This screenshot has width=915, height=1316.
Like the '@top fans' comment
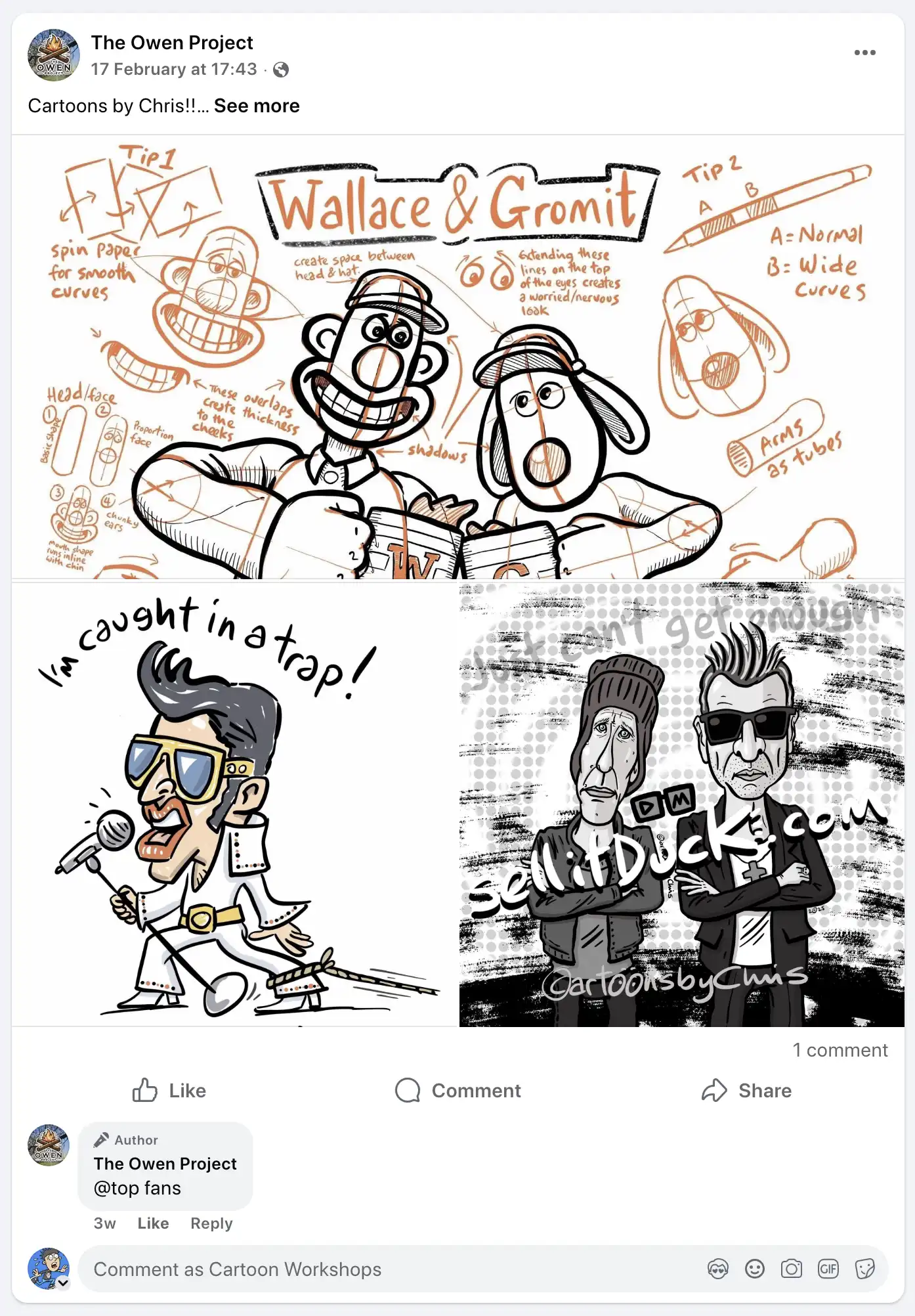(x=153, y=1223)
